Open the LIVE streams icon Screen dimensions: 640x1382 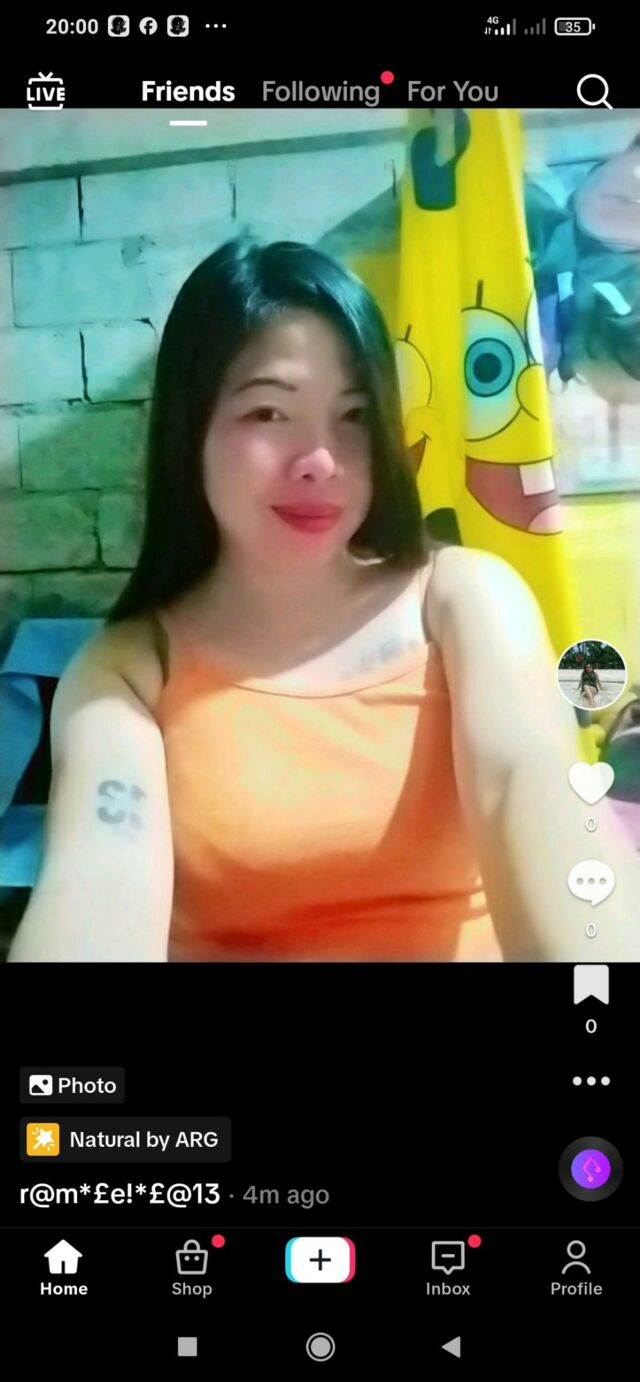45,91
